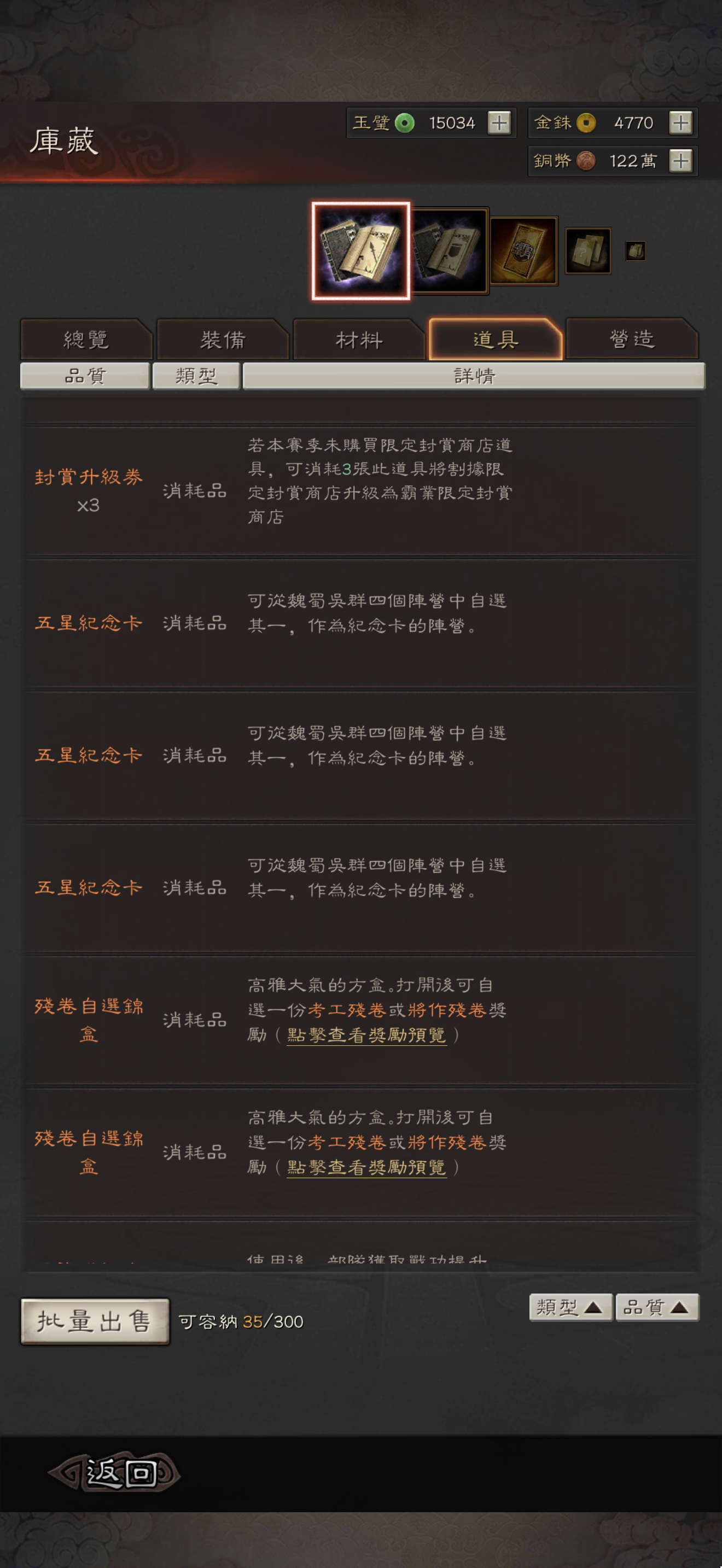
Task: Select the 道具 tab
Action: coord(496,339)
